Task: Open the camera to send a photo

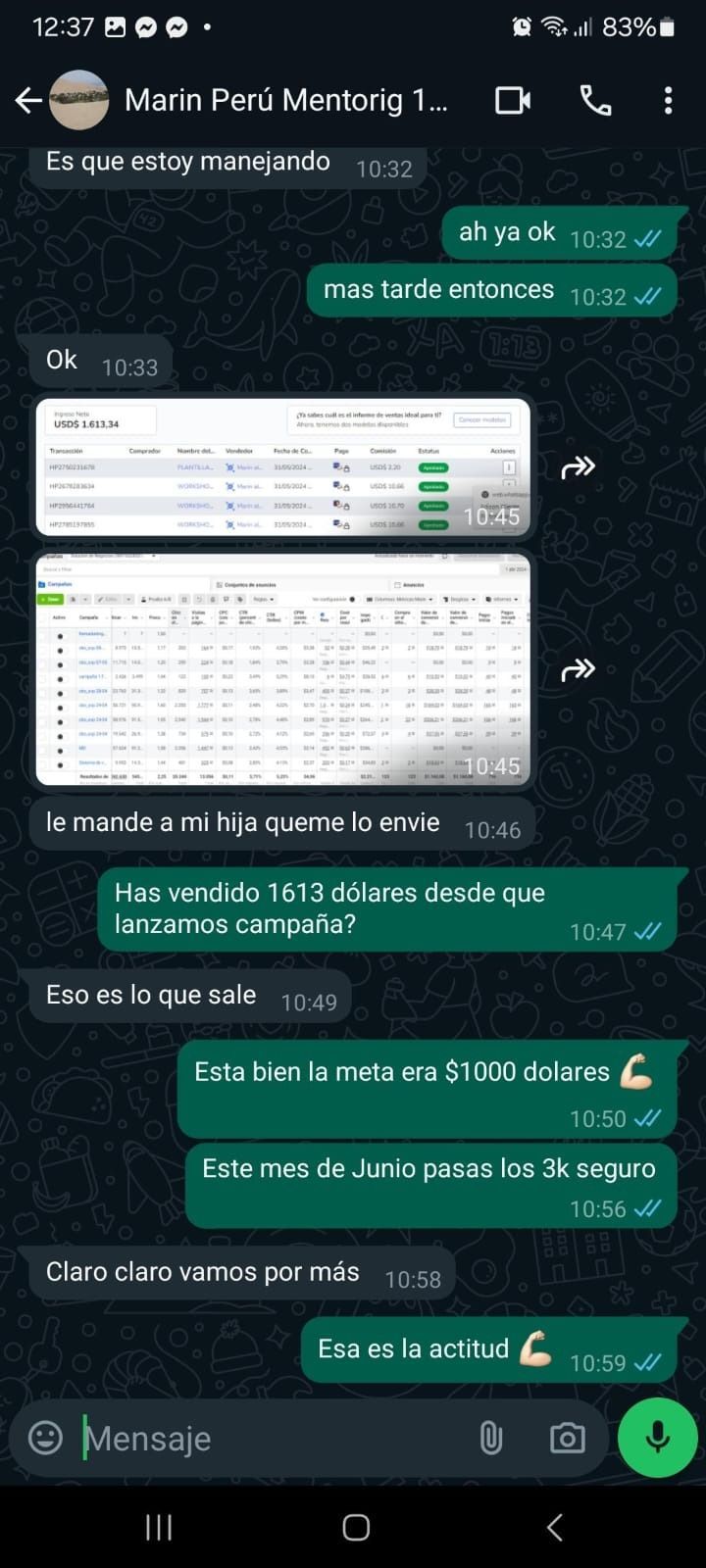Action: 567,1438
